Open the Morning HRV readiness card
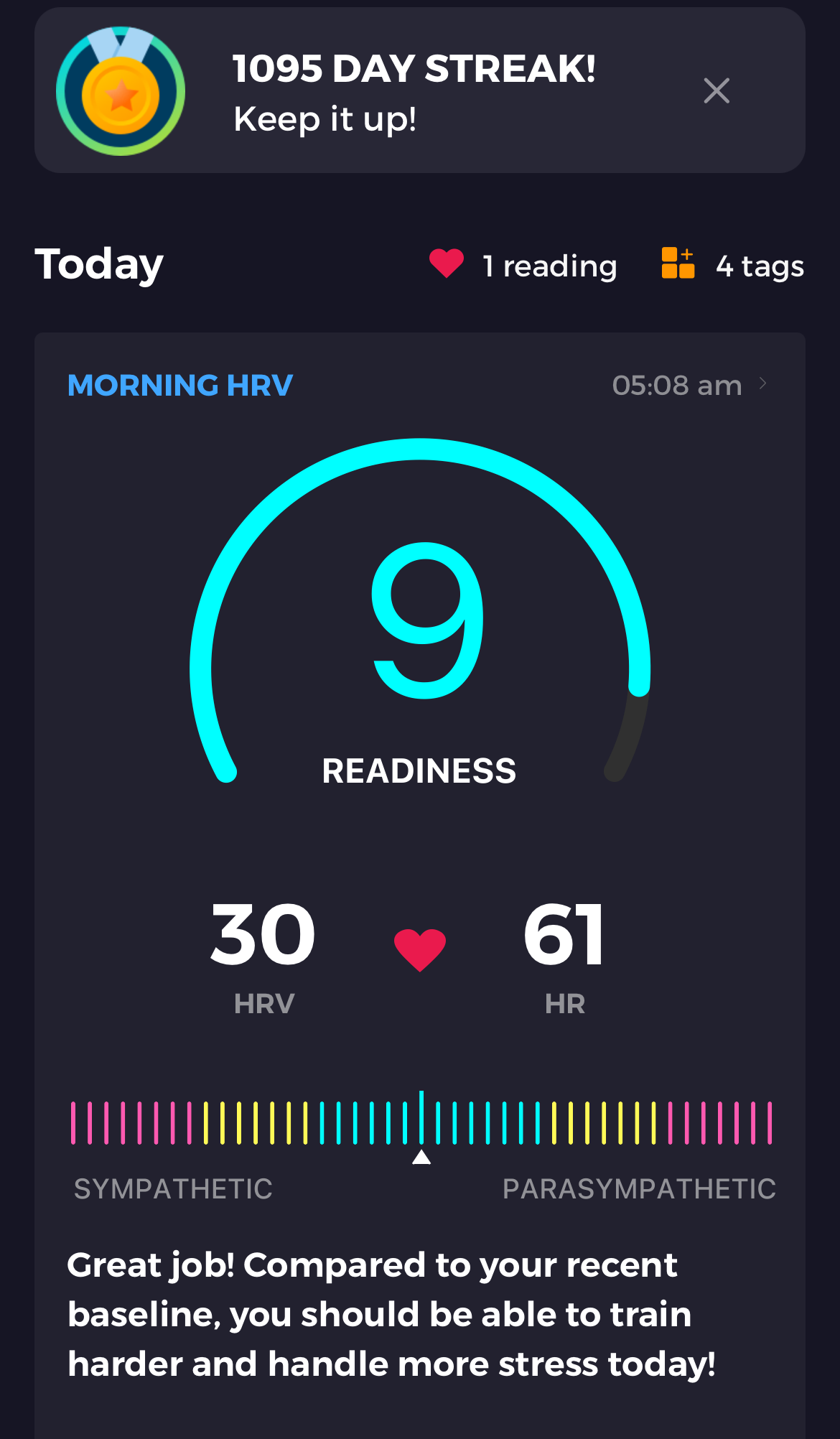 point(420,885)
